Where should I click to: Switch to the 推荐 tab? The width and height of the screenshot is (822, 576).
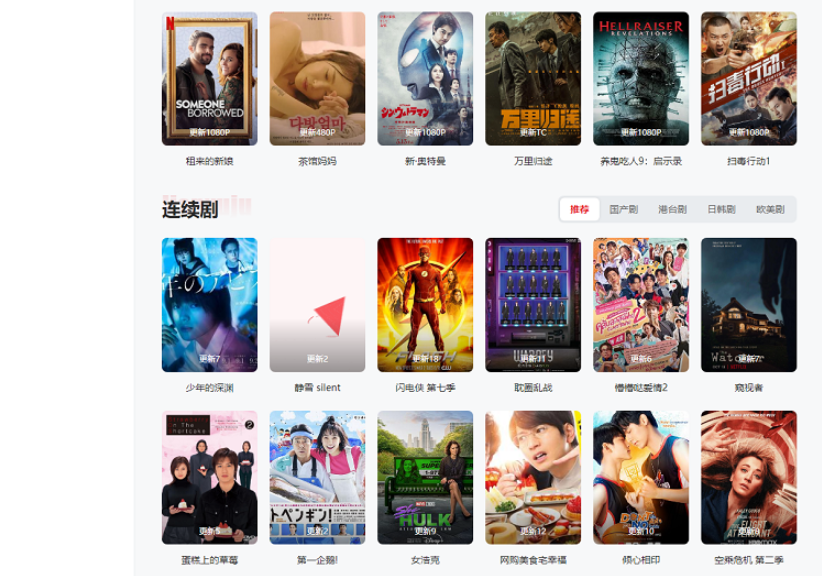click(x=579, y=209)
